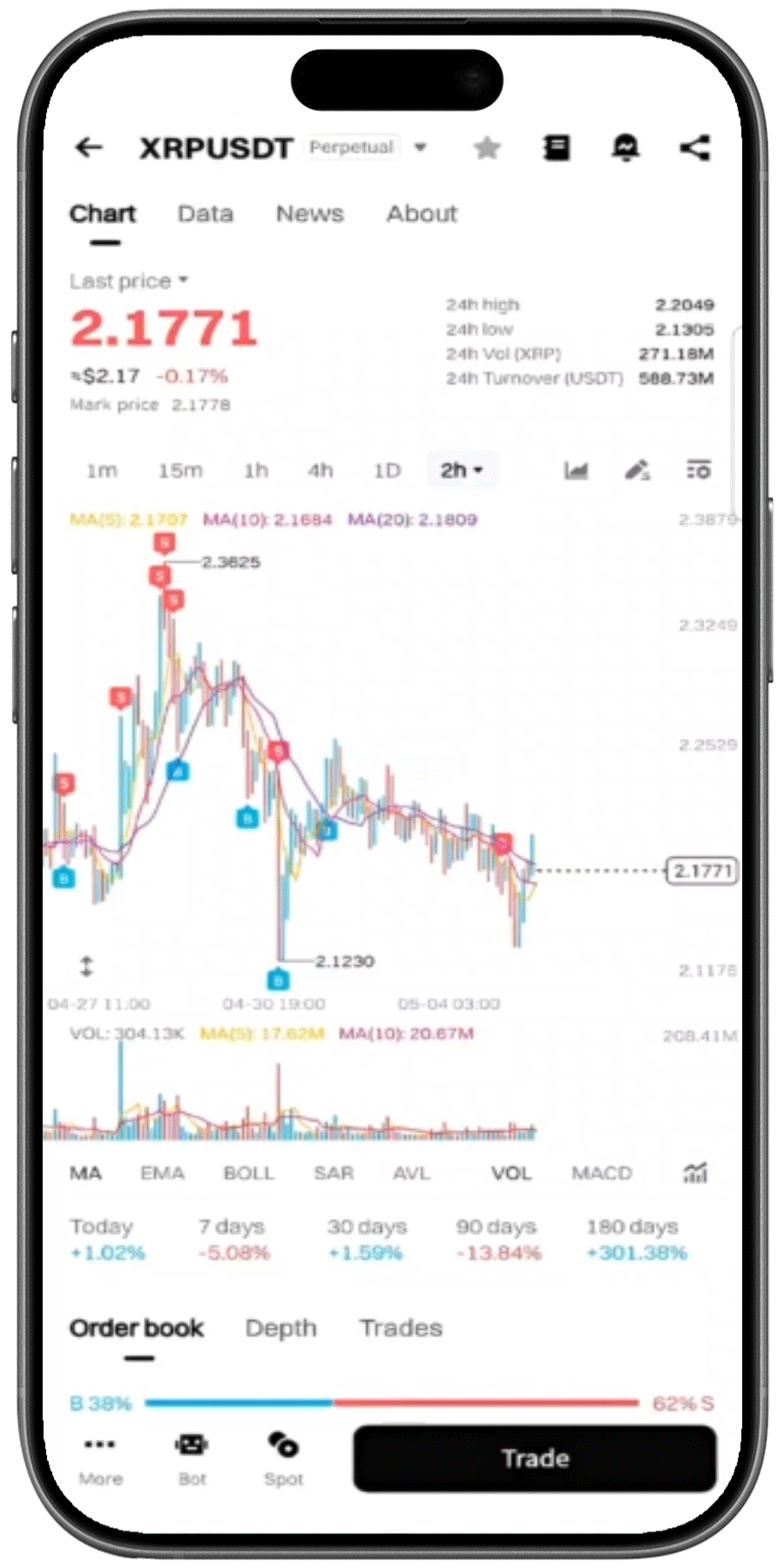This screenshot has width=784, height=1568.
Task: Share this chart
Action: (694, 148)
